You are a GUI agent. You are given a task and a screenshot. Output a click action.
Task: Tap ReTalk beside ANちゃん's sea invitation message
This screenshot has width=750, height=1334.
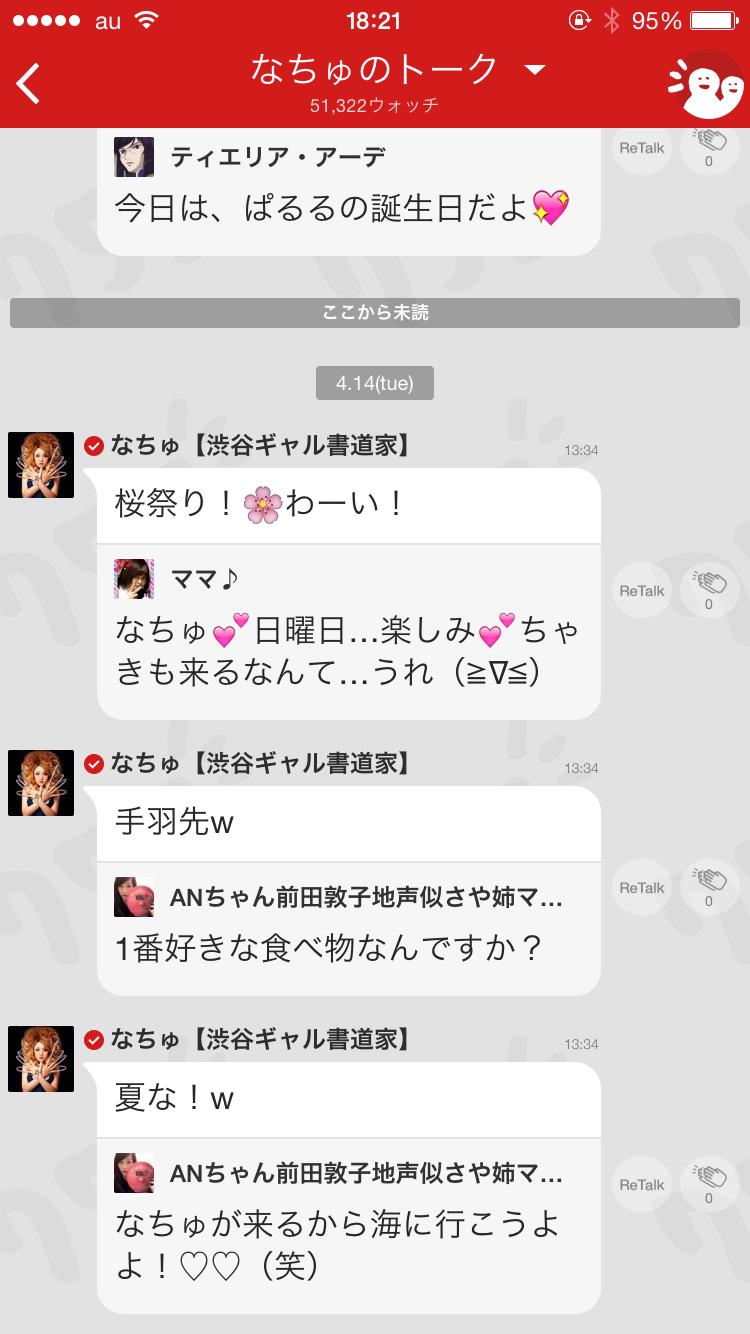640,1184
